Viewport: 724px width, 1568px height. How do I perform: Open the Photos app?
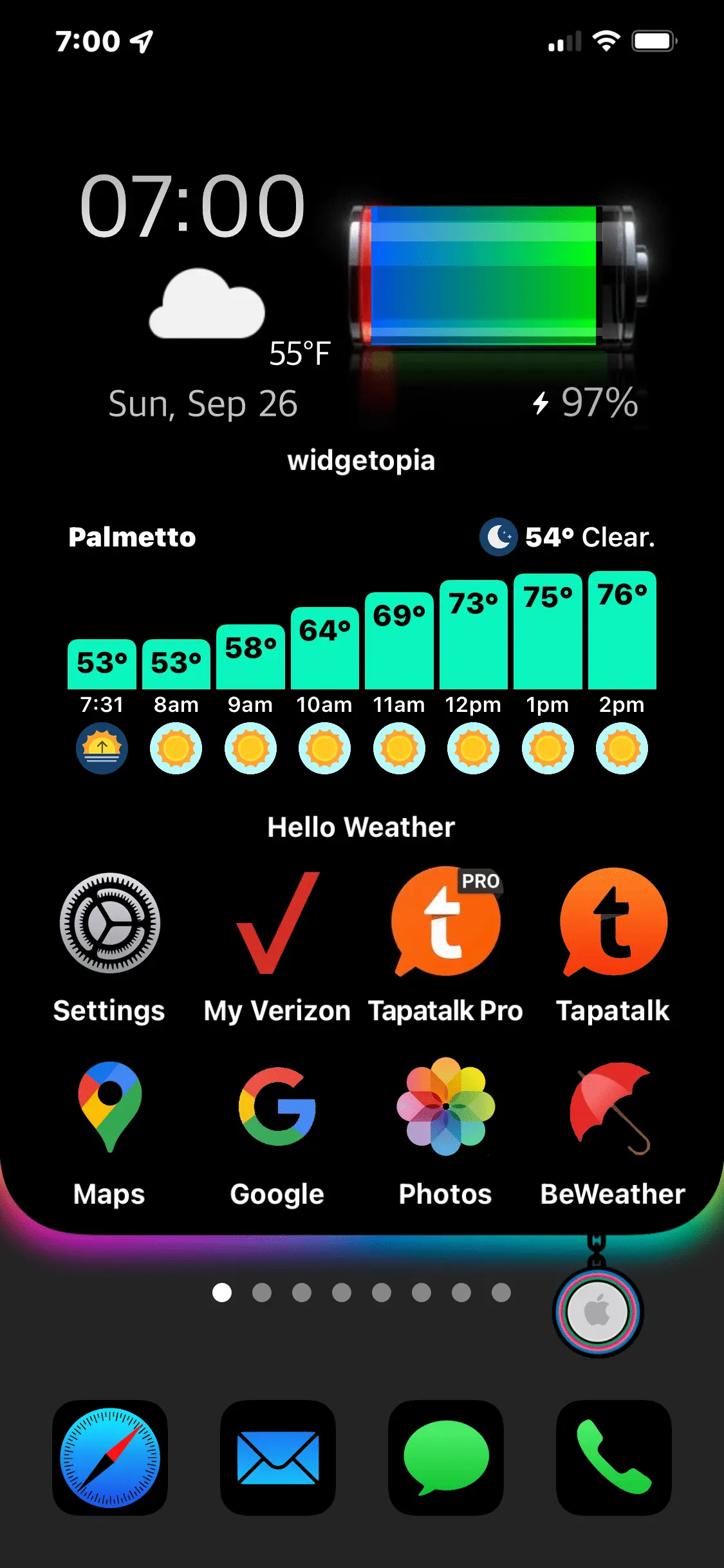pos(445,1106)
